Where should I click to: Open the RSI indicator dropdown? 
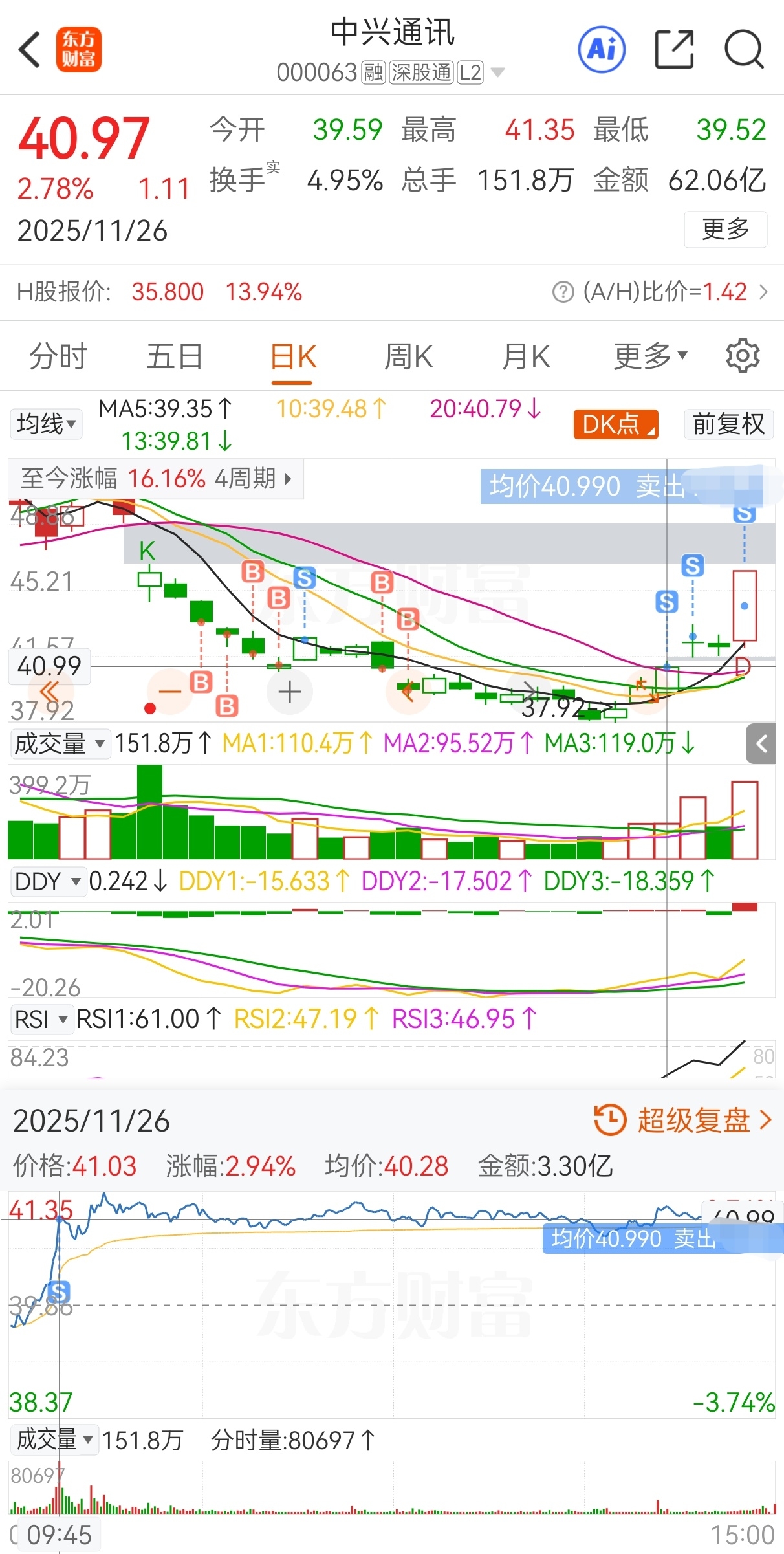tap(41, 1019)
